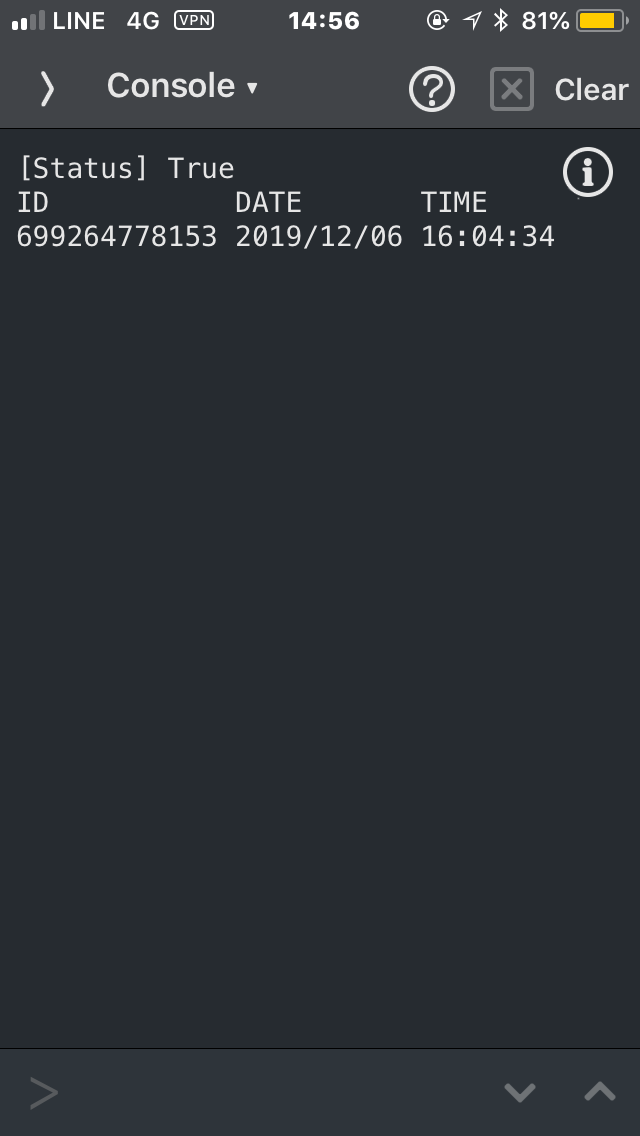Expand the Console dropdown menu

pyautogui.click(x=183, y=86)
